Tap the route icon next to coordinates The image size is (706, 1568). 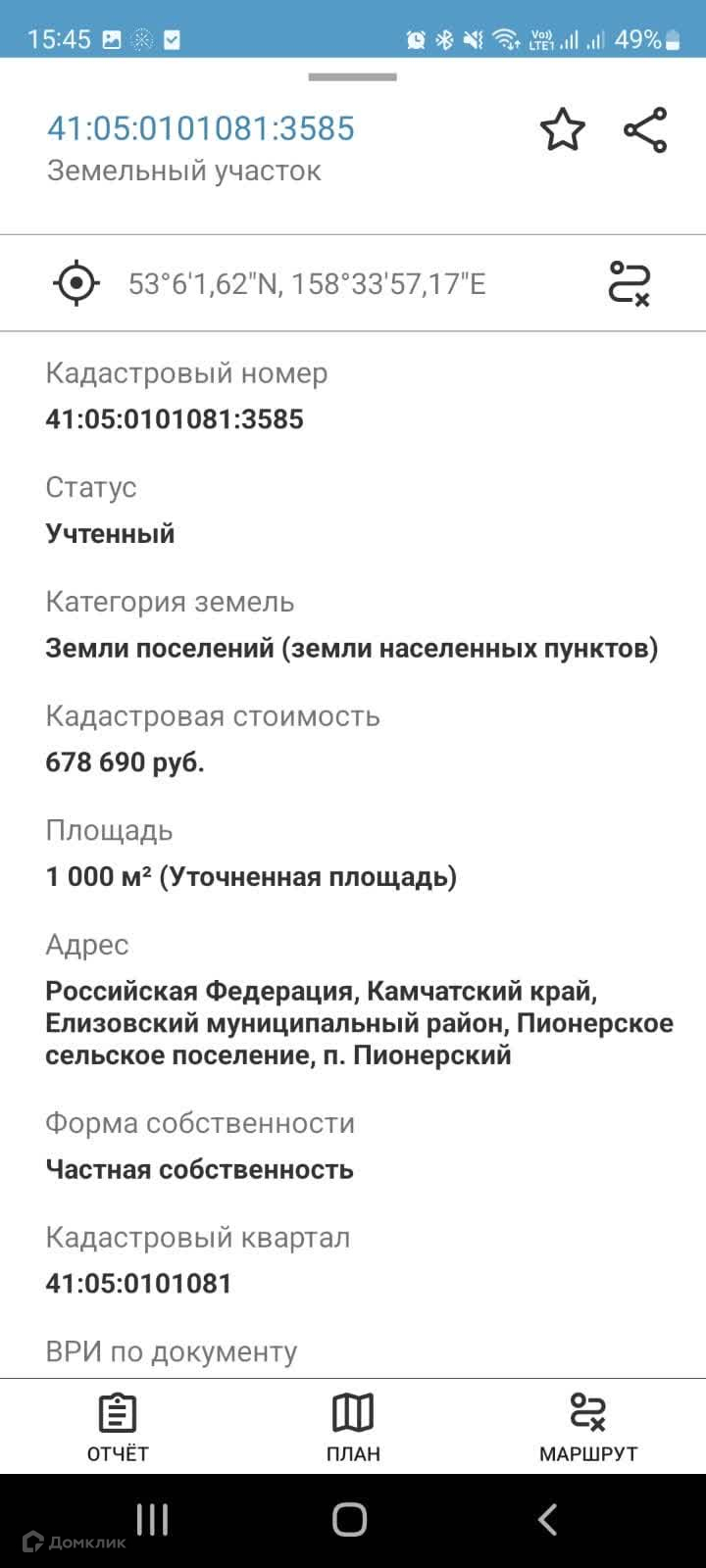click(x=630, y=283)
